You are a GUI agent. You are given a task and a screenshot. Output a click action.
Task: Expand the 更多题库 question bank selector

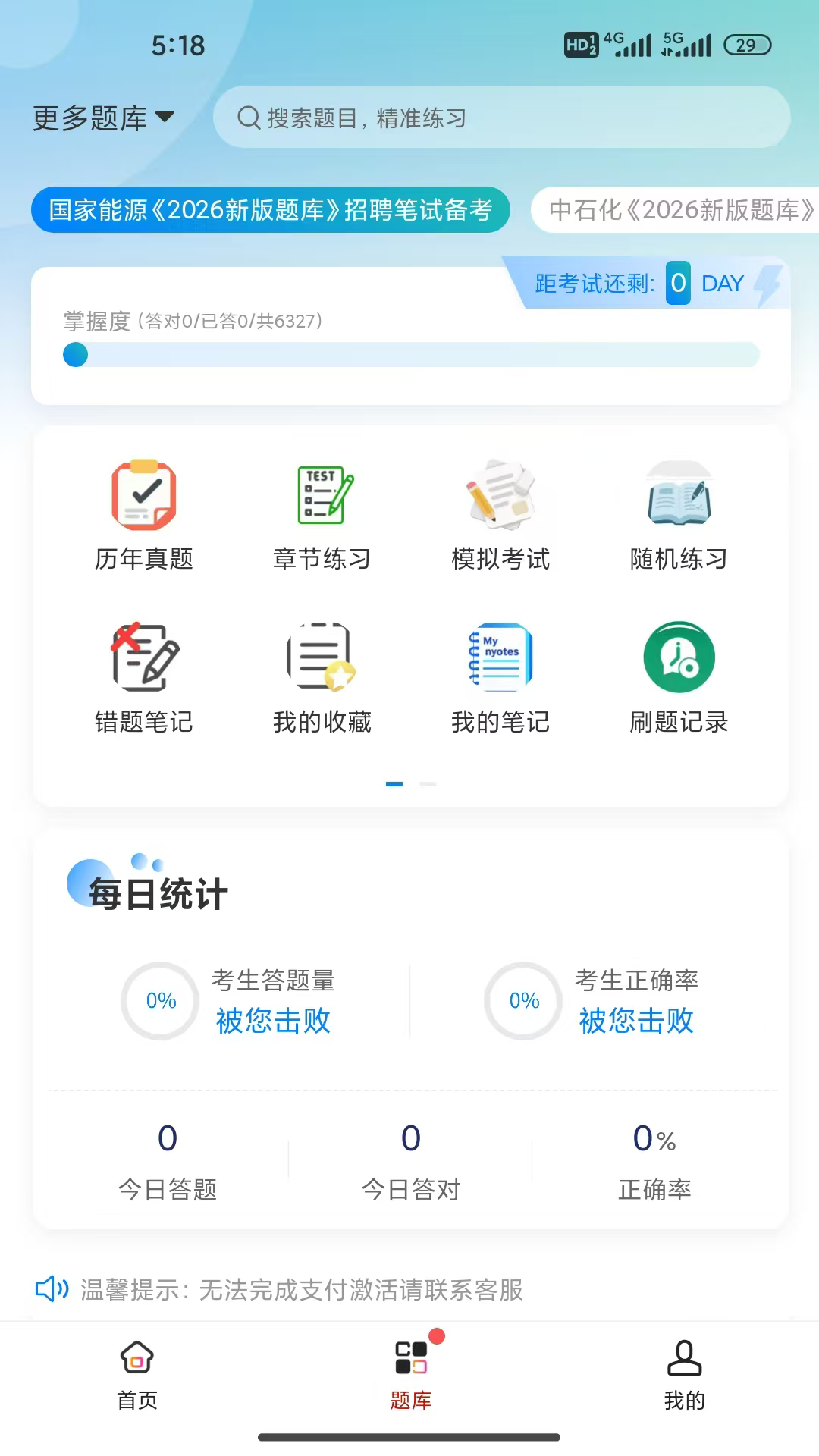(x=104, y=117)
